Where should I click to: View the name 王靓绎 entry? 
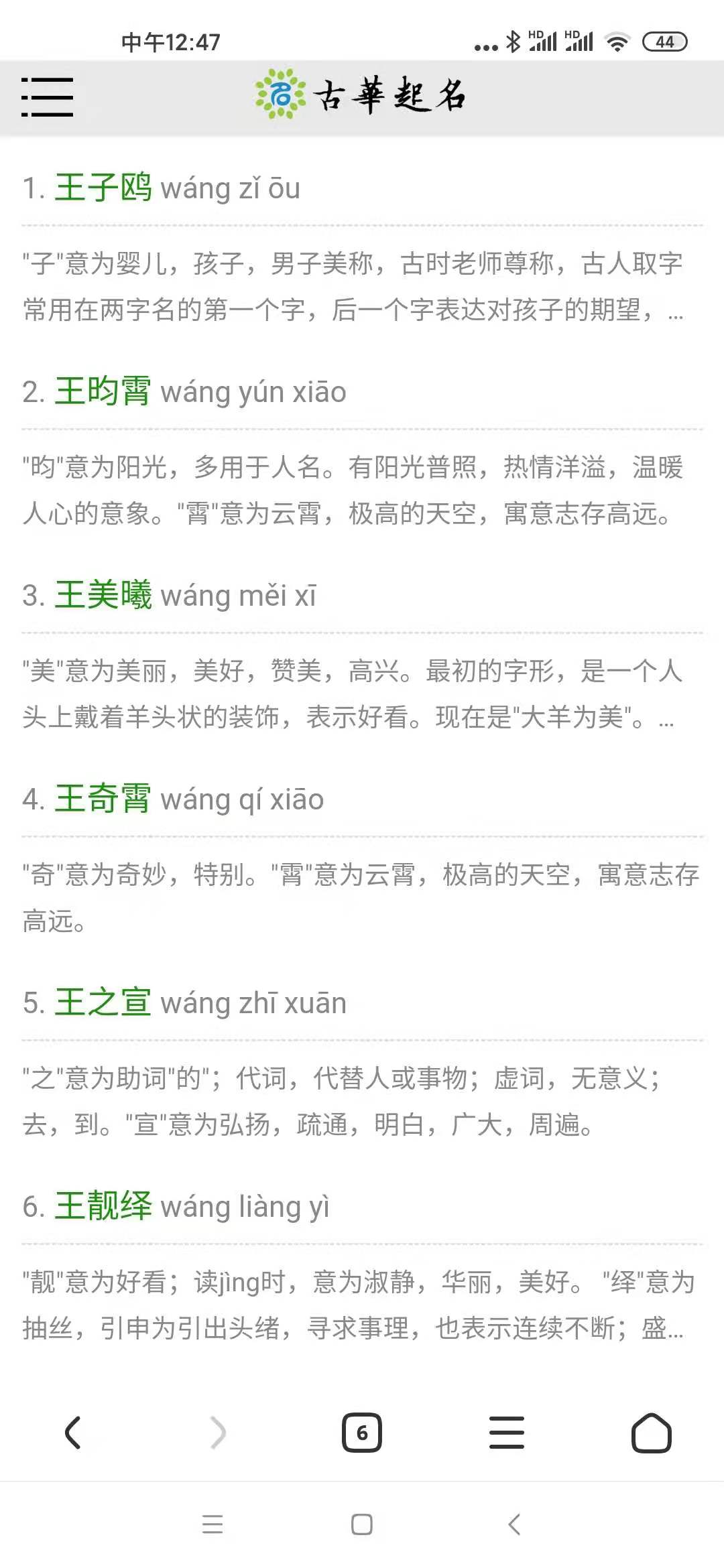coord(103,1206)
